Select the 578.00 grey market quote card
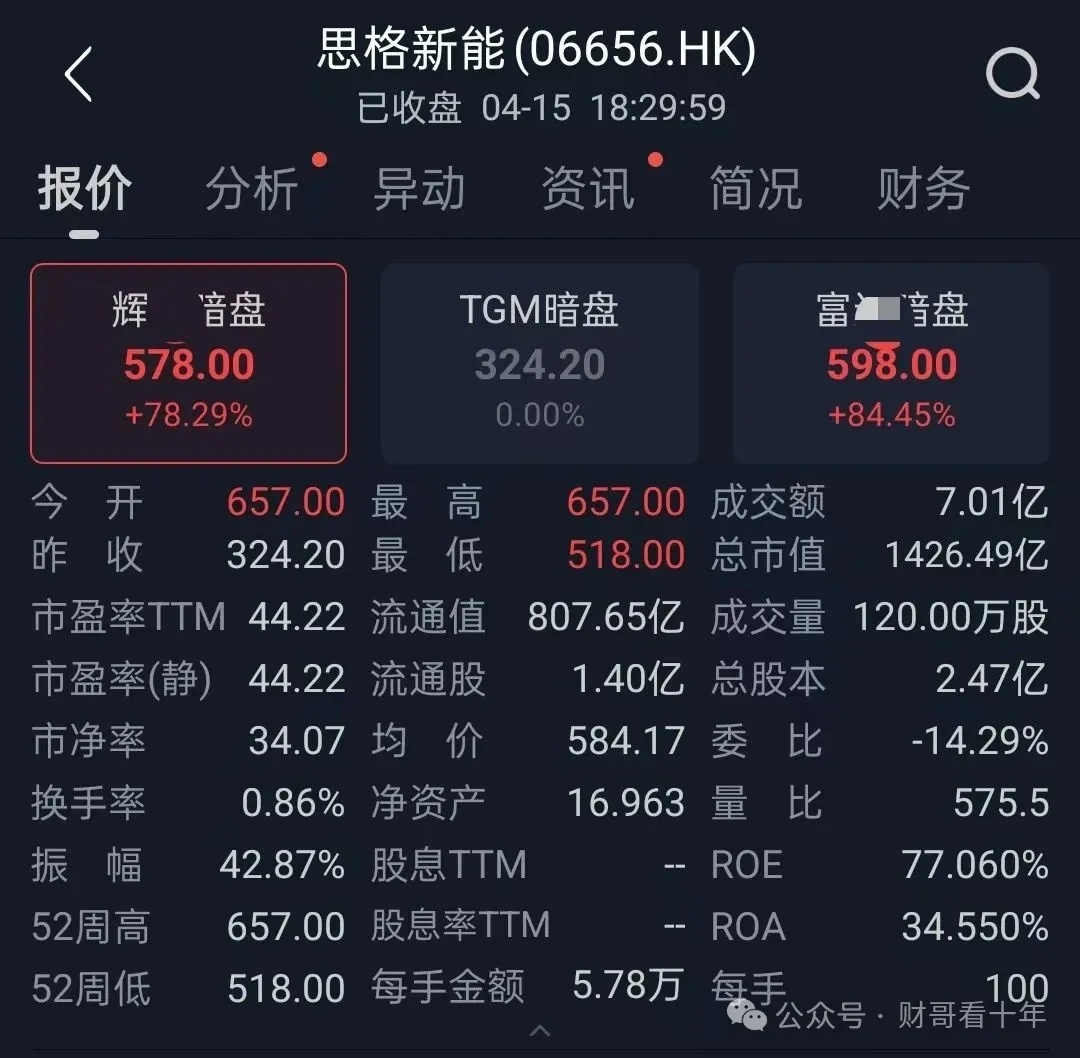1080x1058 pixels. pyautogui.click(x=189, y=364)
